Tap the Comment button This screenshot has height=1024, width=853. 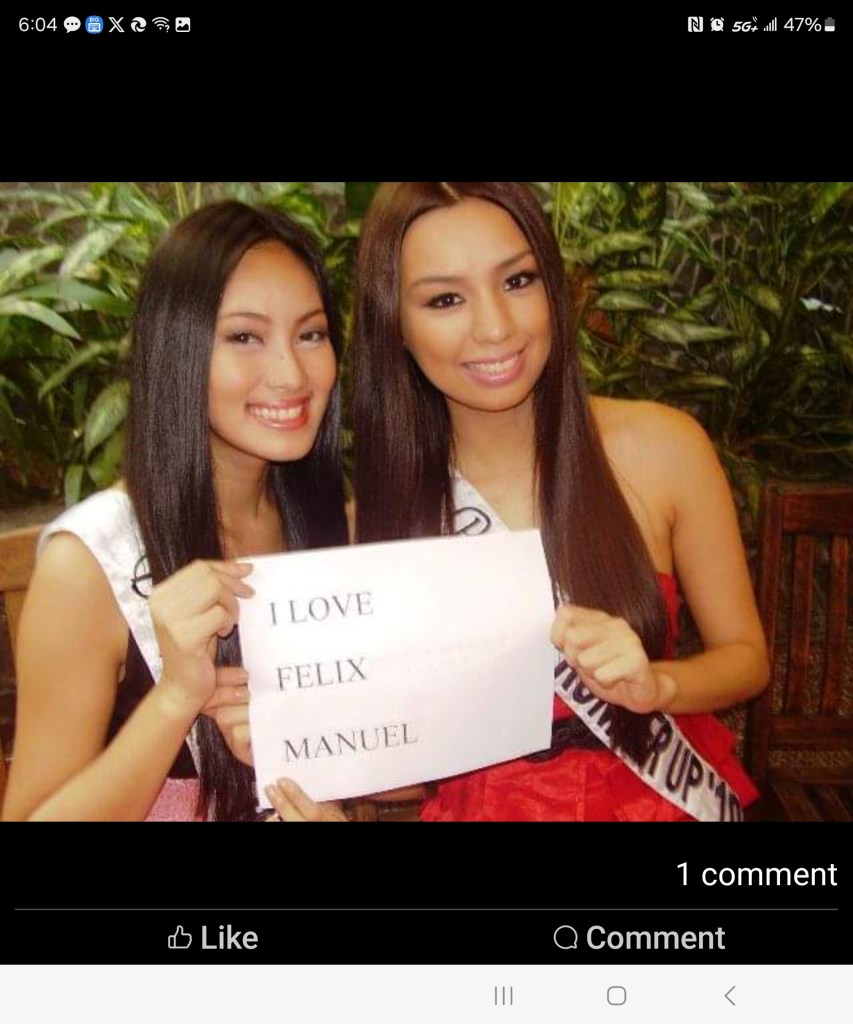tap(639, 937)
